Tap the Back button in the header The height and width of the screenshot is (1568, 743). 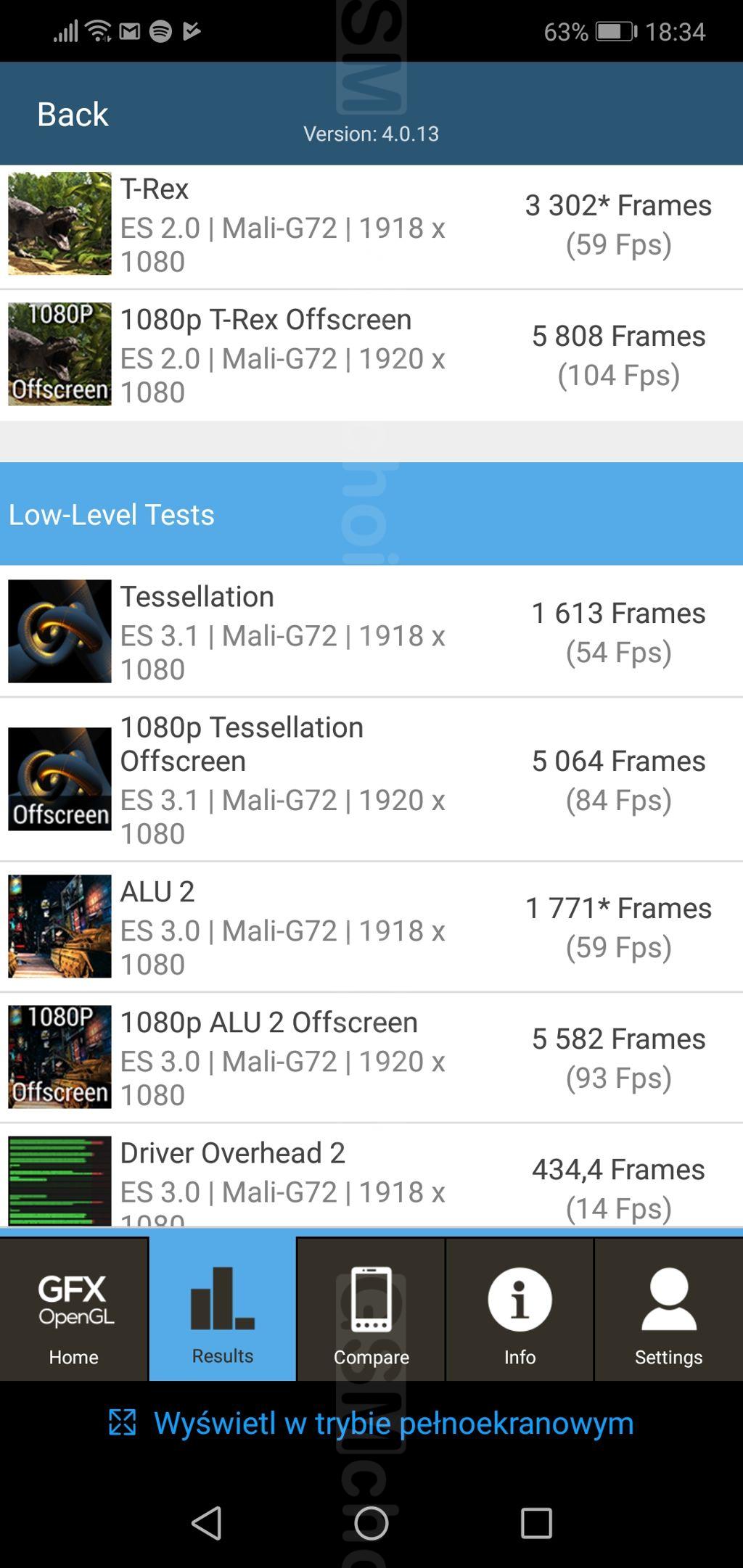73,115
